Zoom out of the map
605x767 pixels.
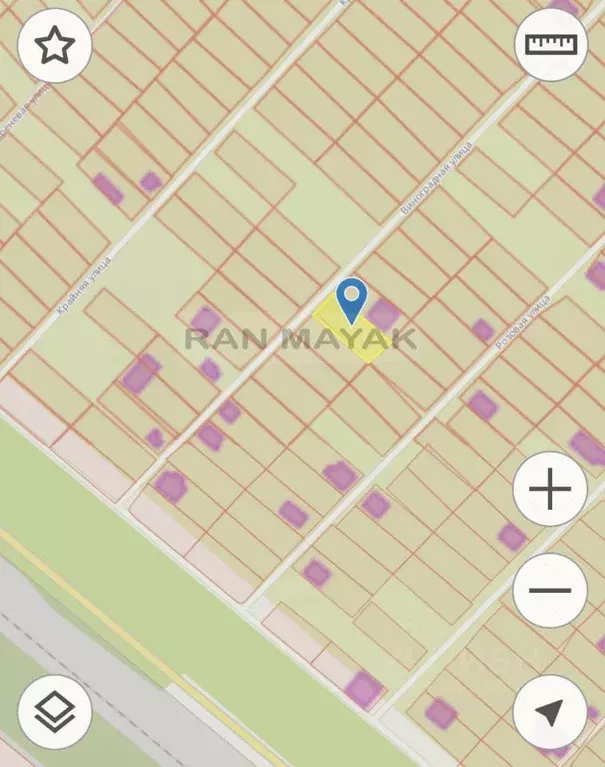point(549,590)
